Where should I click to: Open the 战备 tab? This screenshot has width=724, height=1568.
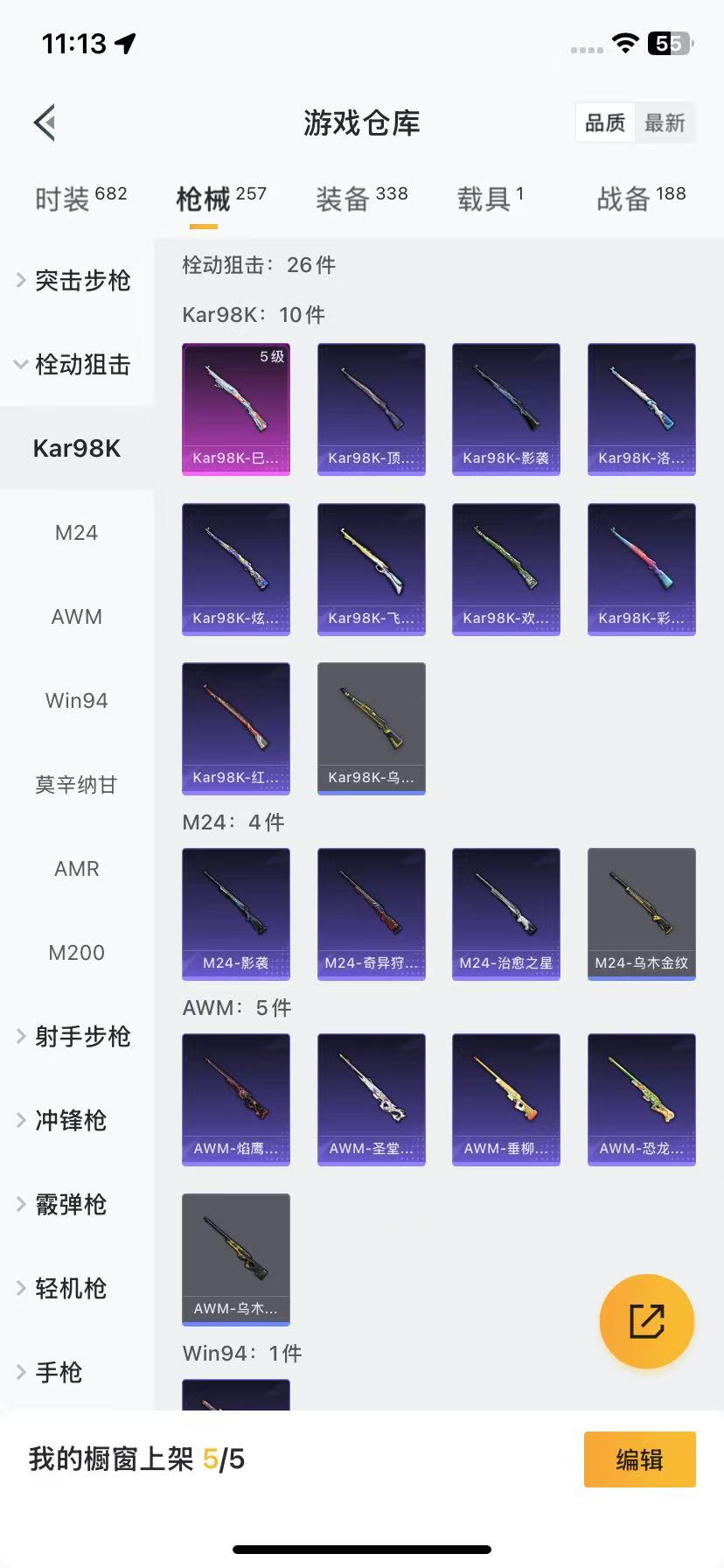tap(641, 199)
